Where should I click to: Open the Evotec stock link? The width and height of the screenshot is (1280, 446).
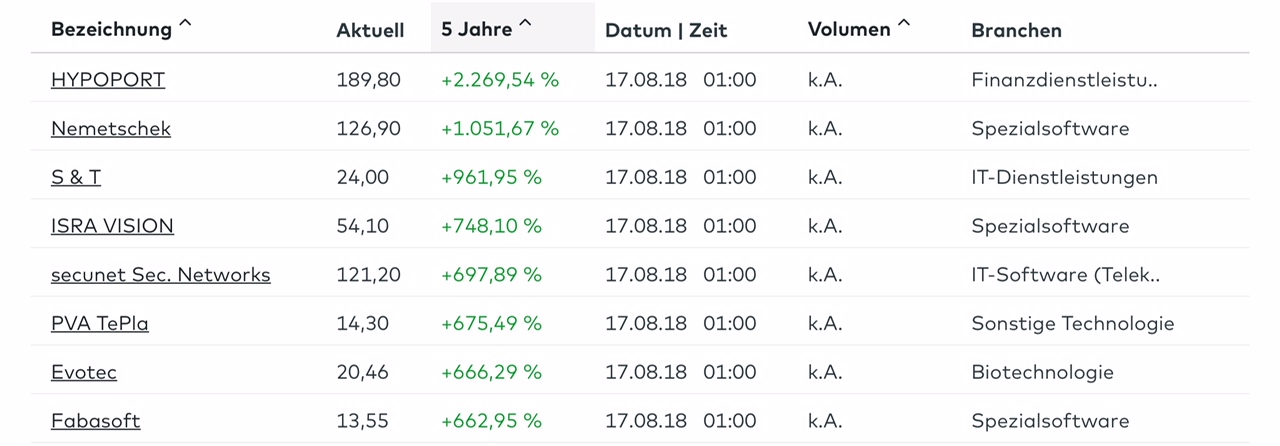84,373
